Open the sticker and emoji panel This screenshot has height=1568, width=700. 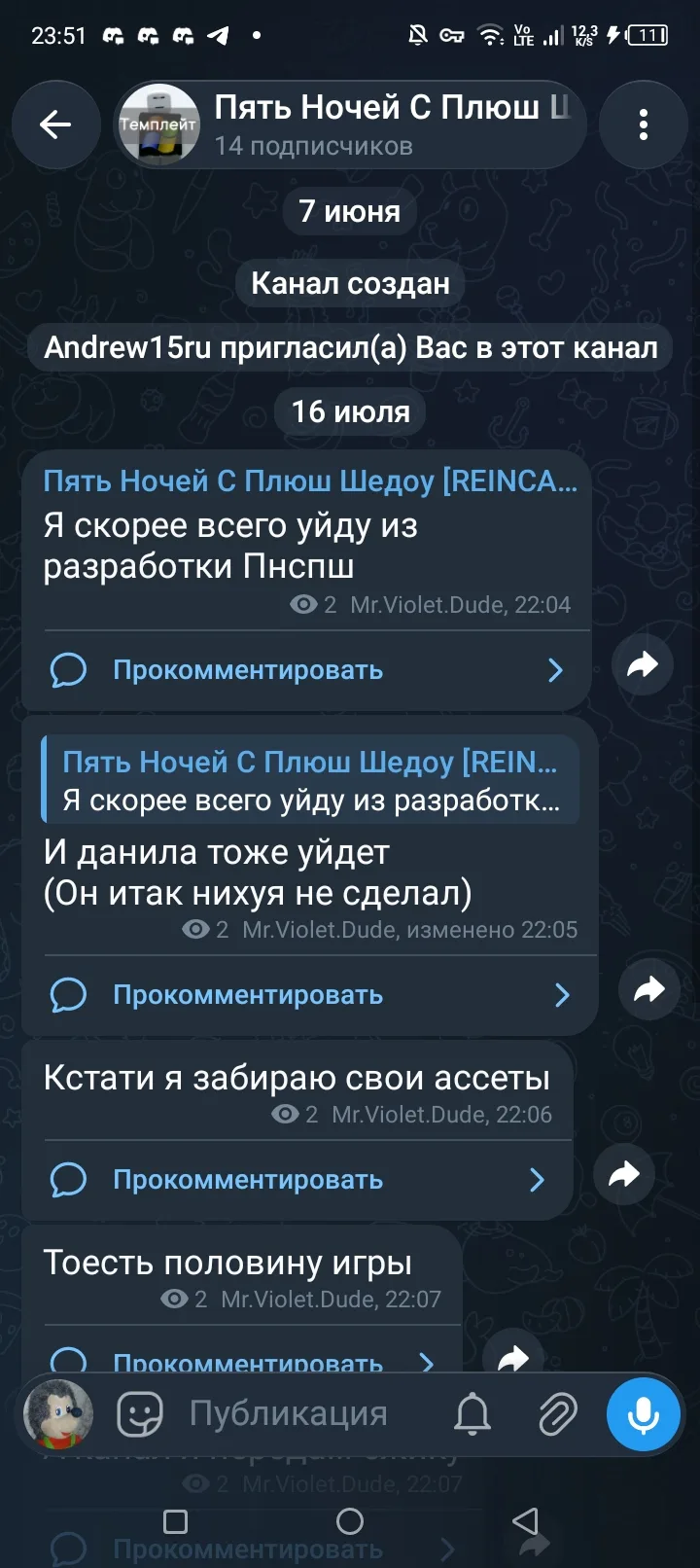[140, 1413]
